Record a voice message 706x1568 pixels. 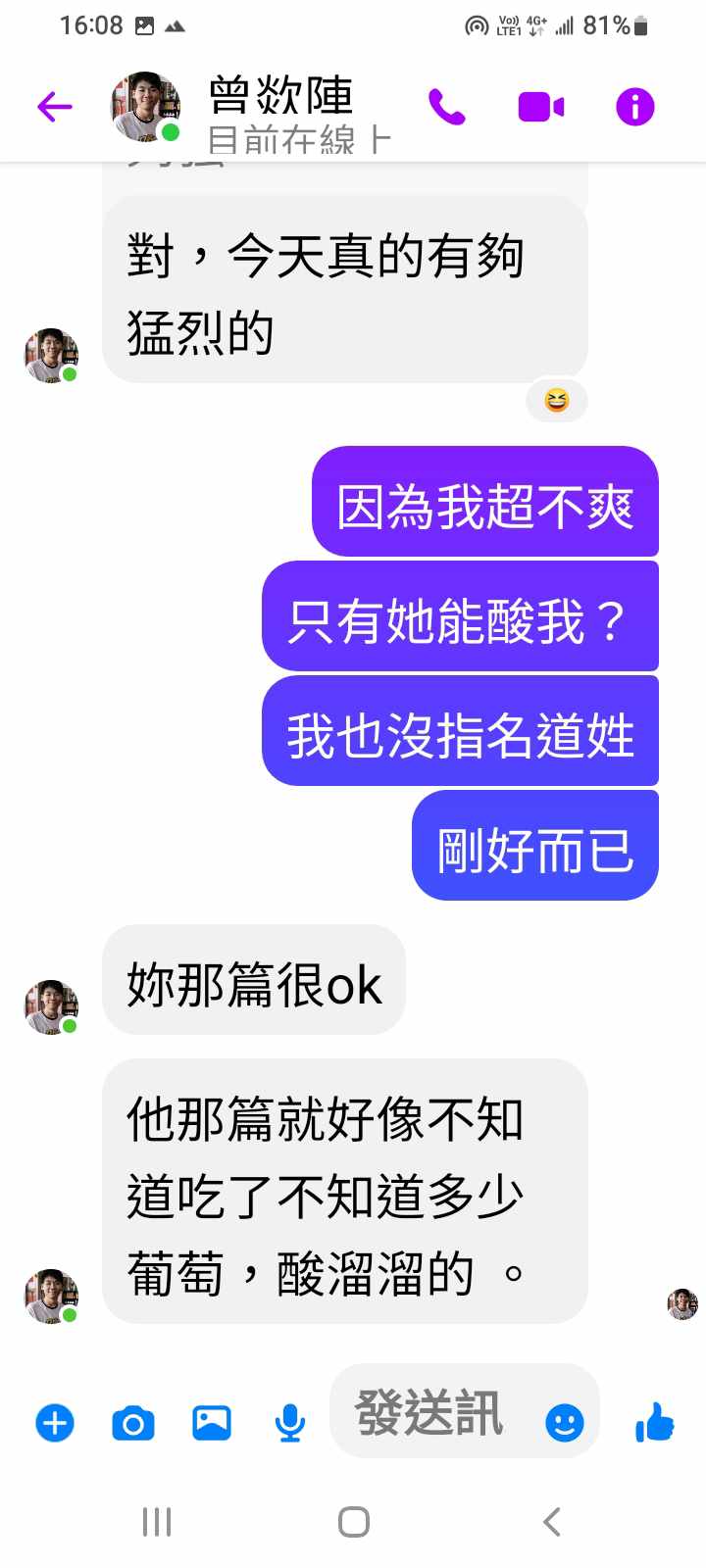[290, 1423]
